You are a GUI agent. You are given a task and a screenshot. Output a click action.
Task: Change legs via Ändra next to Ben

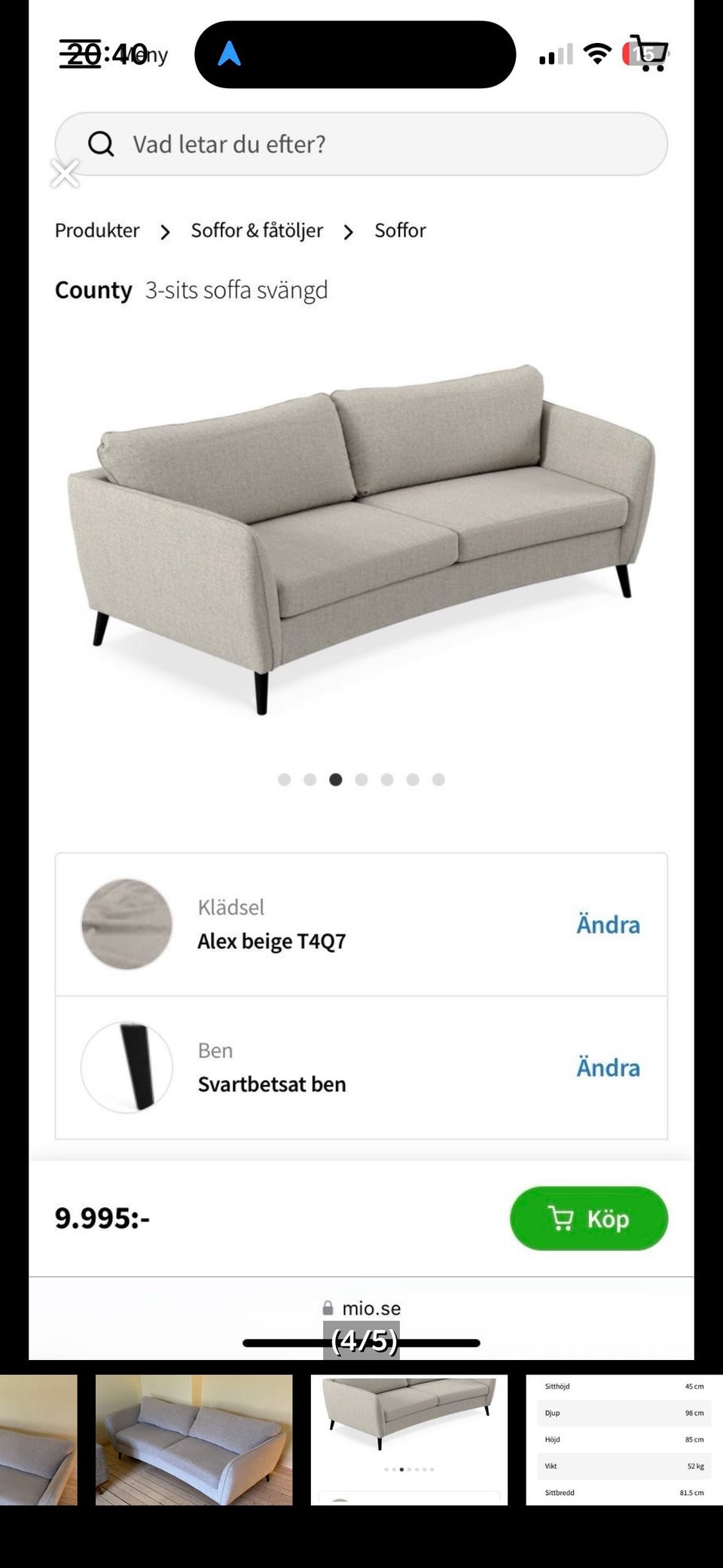pyautogui.click(x=608, y=1068)
